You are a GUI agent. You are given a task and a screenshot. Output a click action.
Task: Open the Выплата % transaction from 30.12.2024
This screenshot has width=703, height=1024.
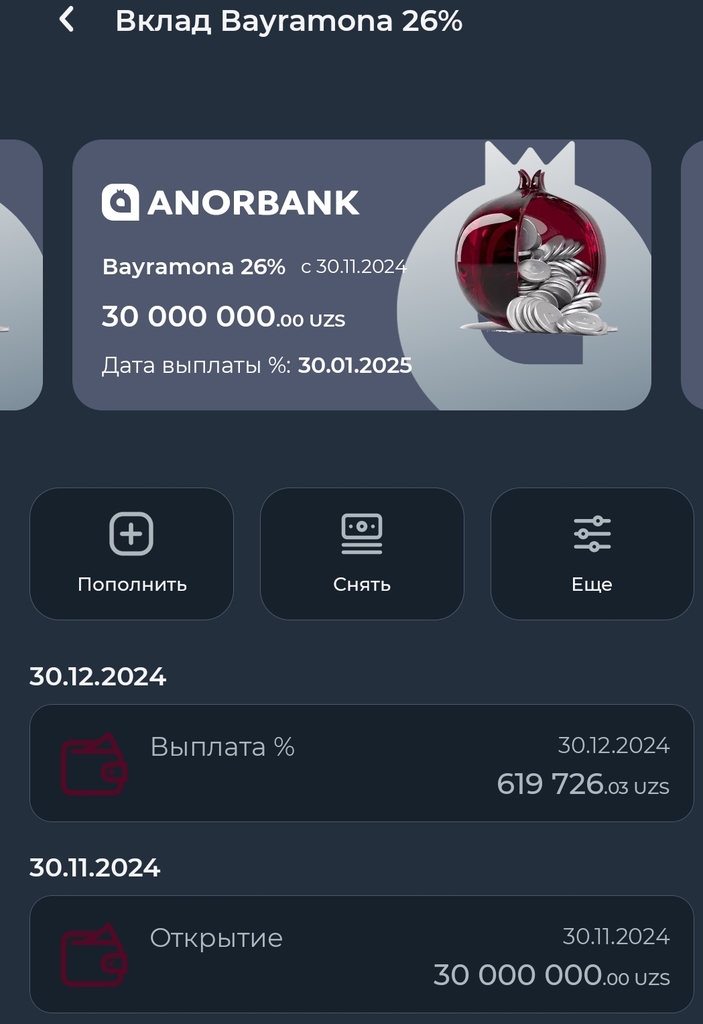click(361, 763)
